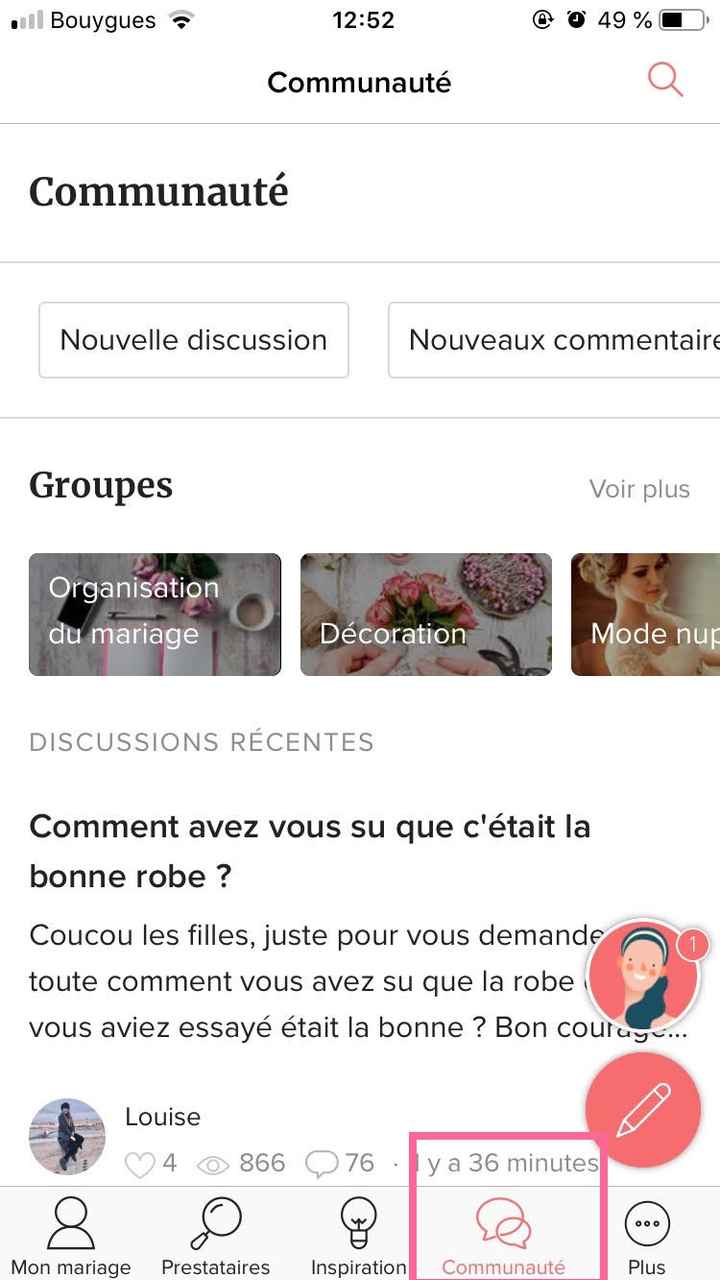The image size is (720, 1280).
Task: Tap the pink pencil compose button
Action: pos(643,1110)
